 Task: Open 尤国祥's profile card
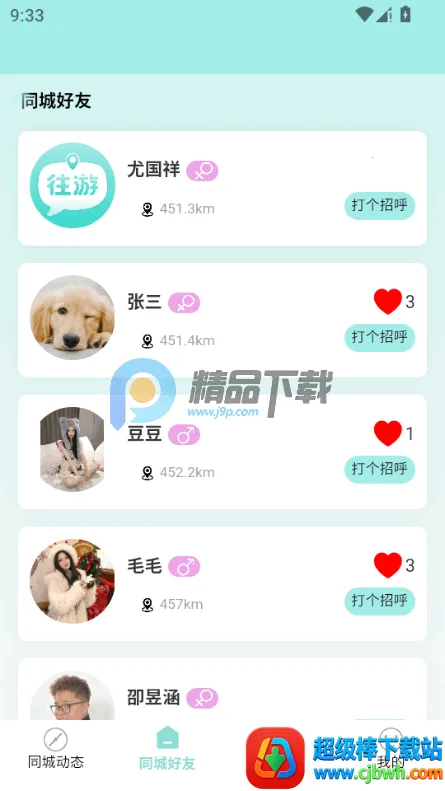222,188
